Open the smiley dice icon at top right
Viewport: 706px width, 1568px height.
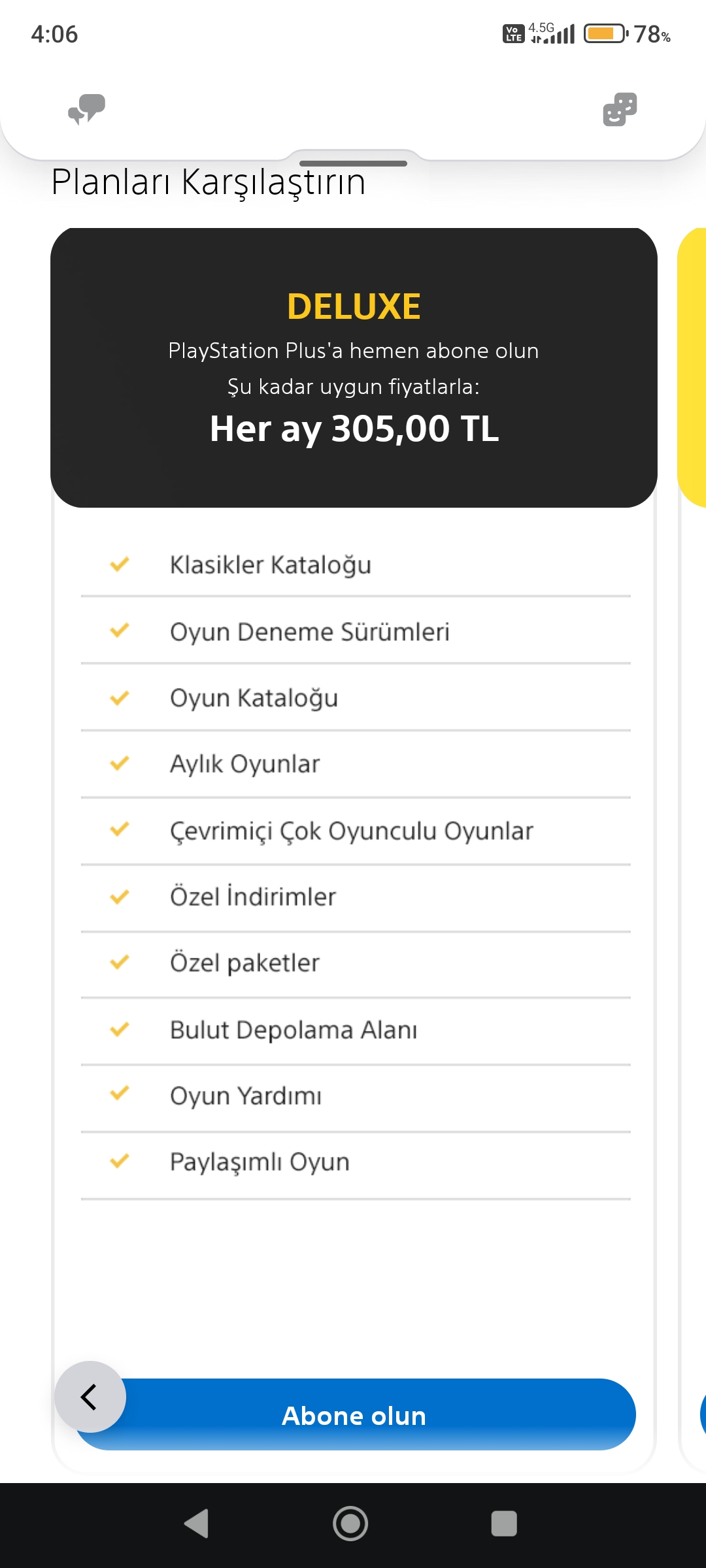pos(620,109)
